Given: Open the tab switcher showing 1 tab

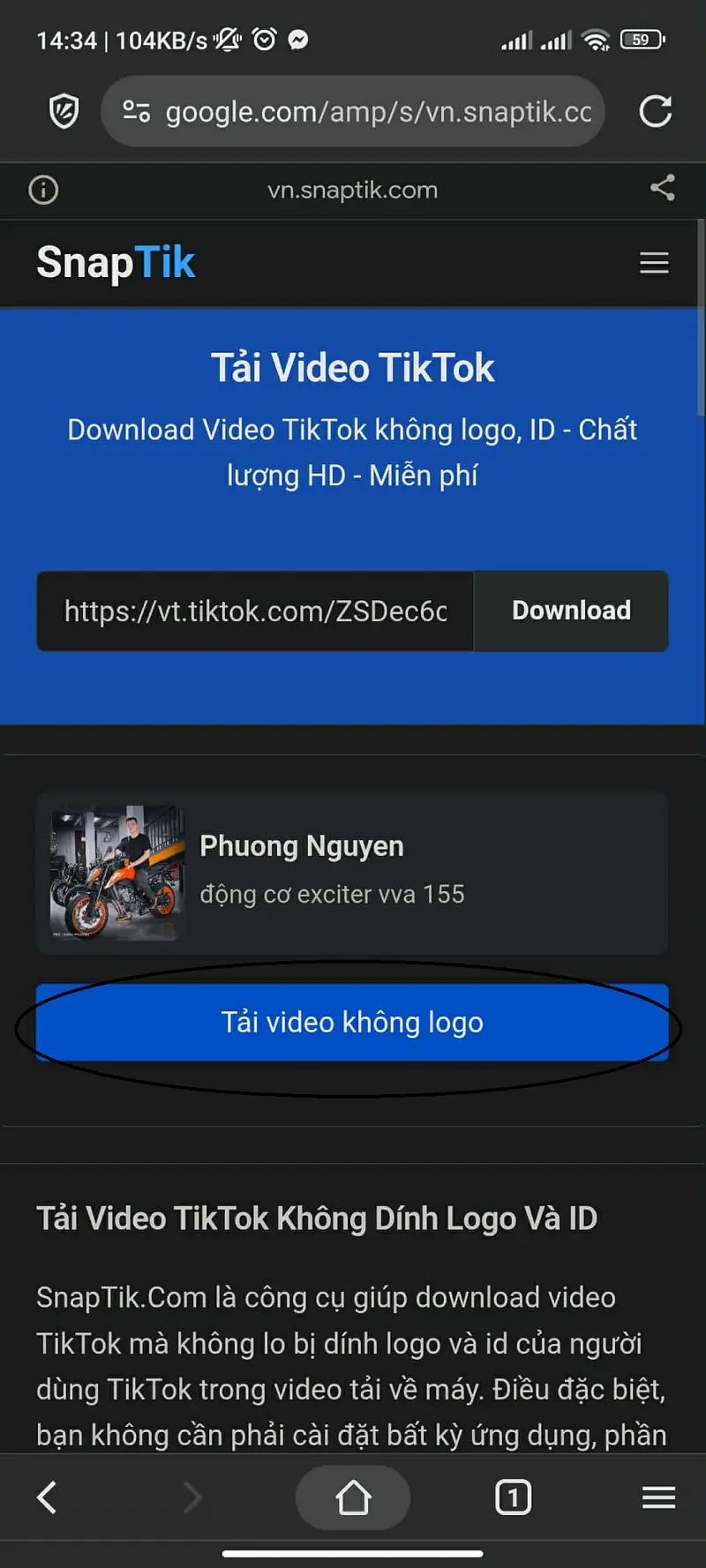Looking at the screenshot, I should coord(513,1497).
